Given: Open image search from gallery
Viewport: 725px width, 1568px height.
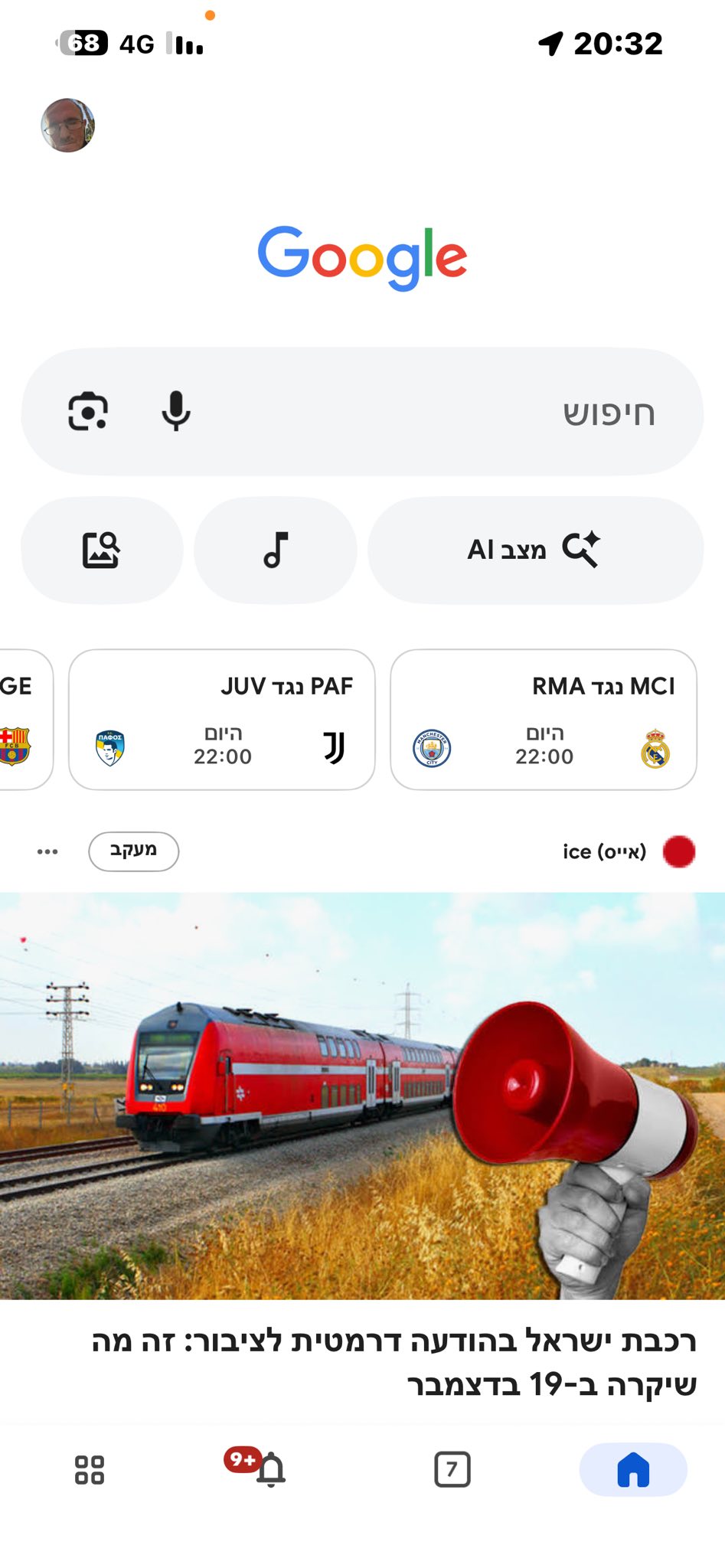Looking at the screenshot, I should click(x=101, y=550).
